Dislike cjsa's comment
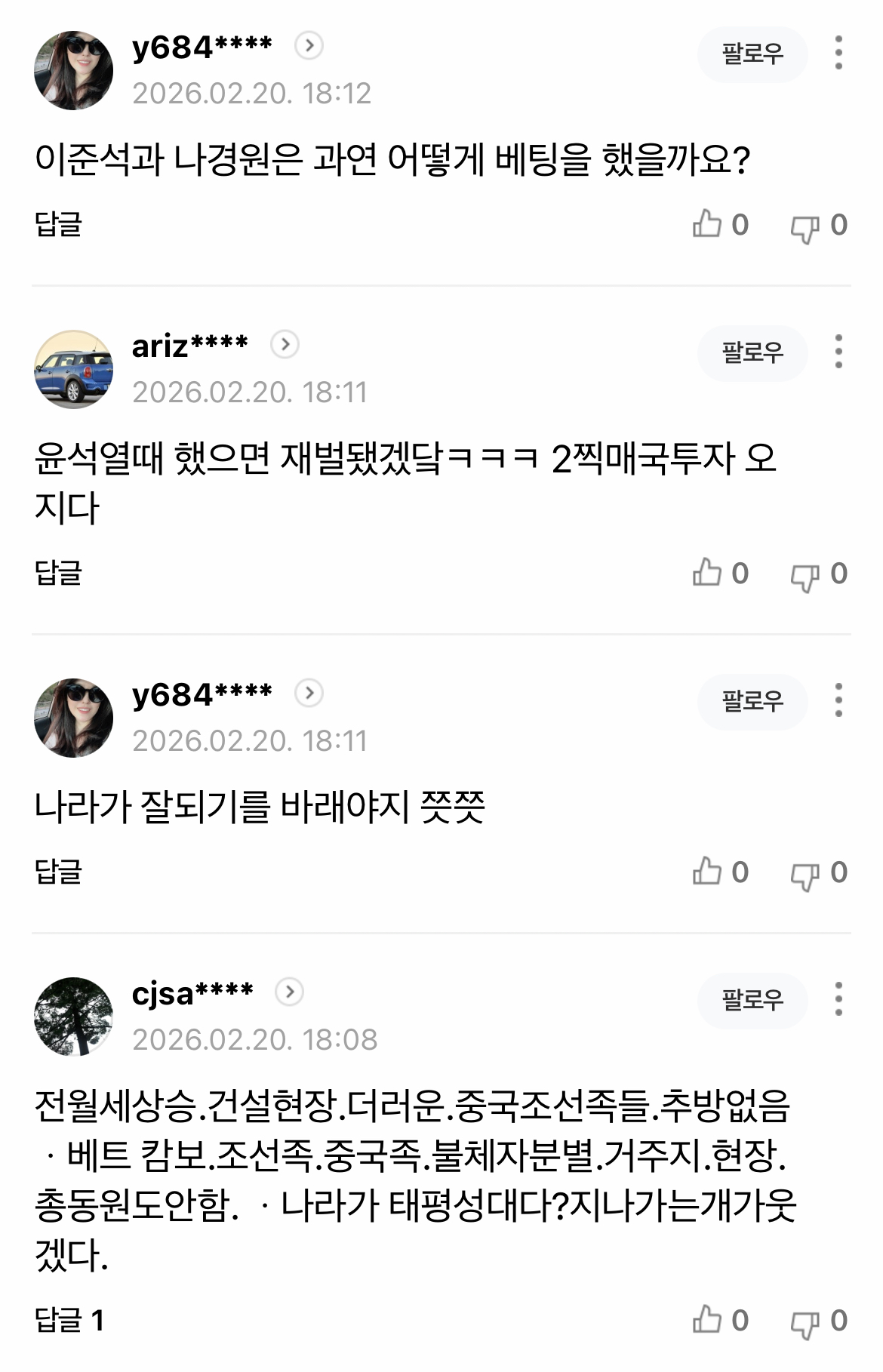Image resolution: width=883 pixels, height=1372 pixels. 805,1323
